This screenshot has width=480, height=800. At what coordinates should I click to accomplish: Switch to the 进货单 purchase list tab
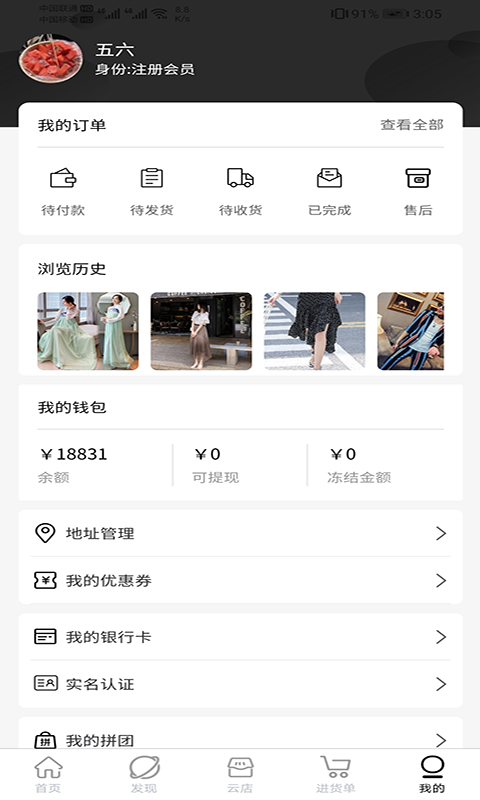(x=335, y=774)
